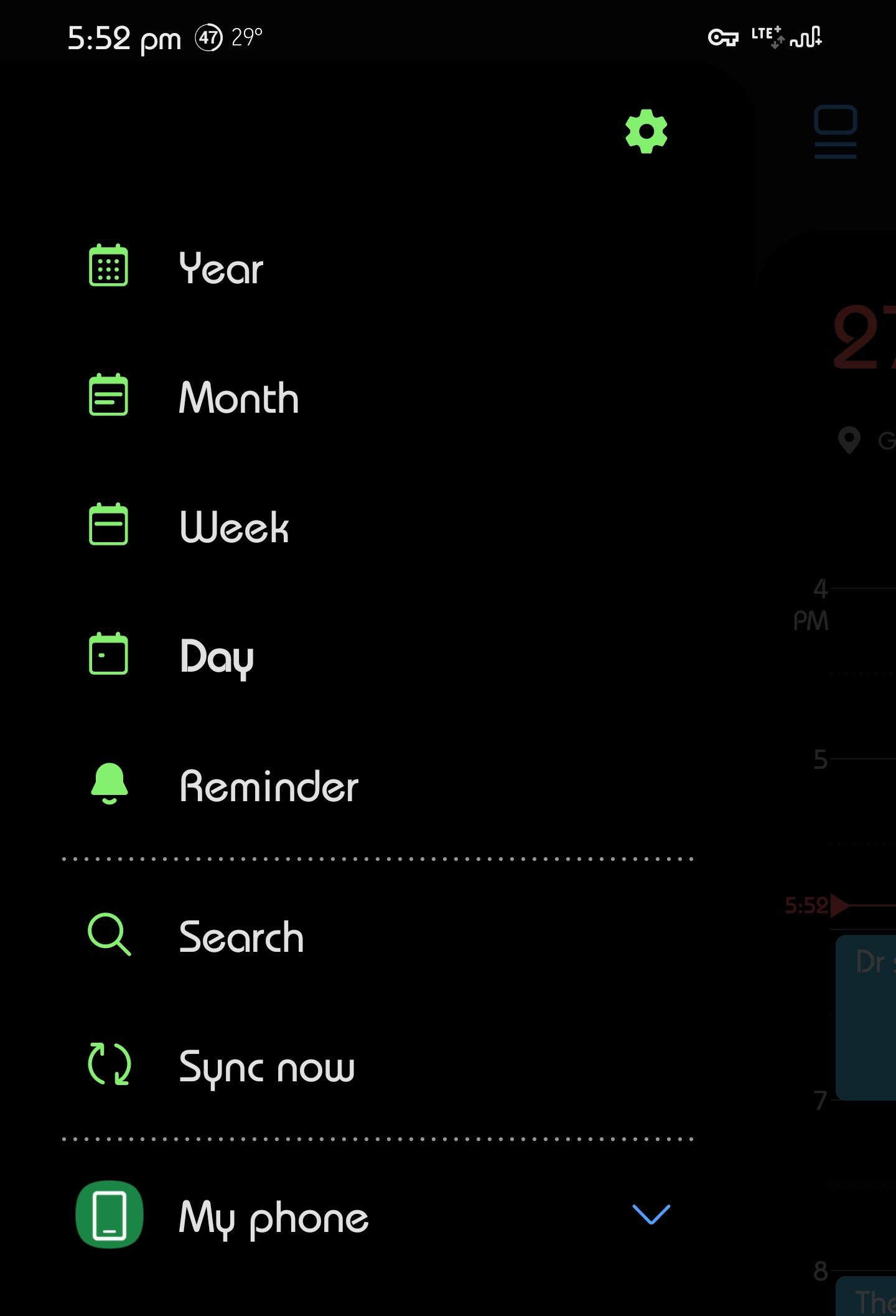This screenshot has height=1316, width=896.
Task: Show the Day view
Action: tap(217, 656)
